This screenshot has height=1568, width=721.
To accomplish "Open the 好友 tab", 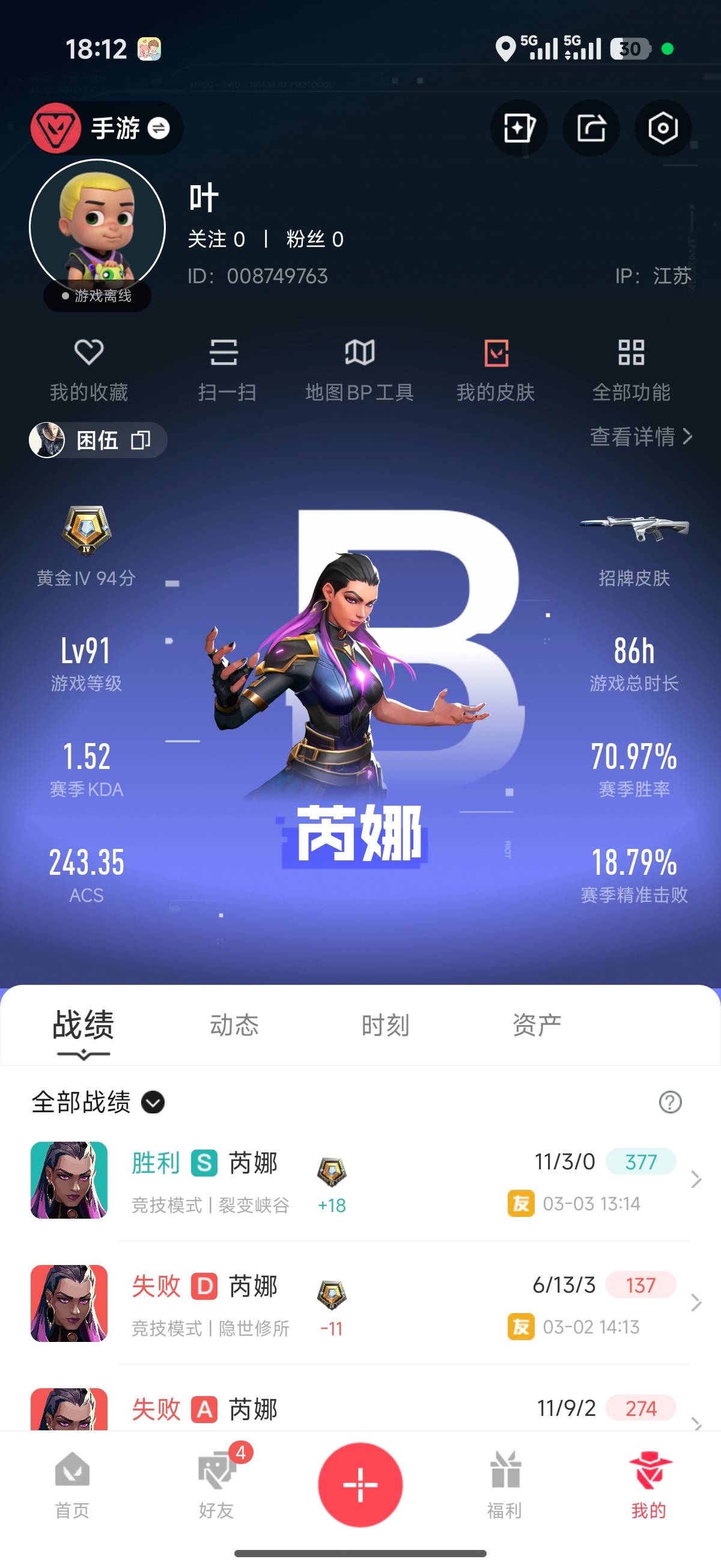I will point(217,1484).
